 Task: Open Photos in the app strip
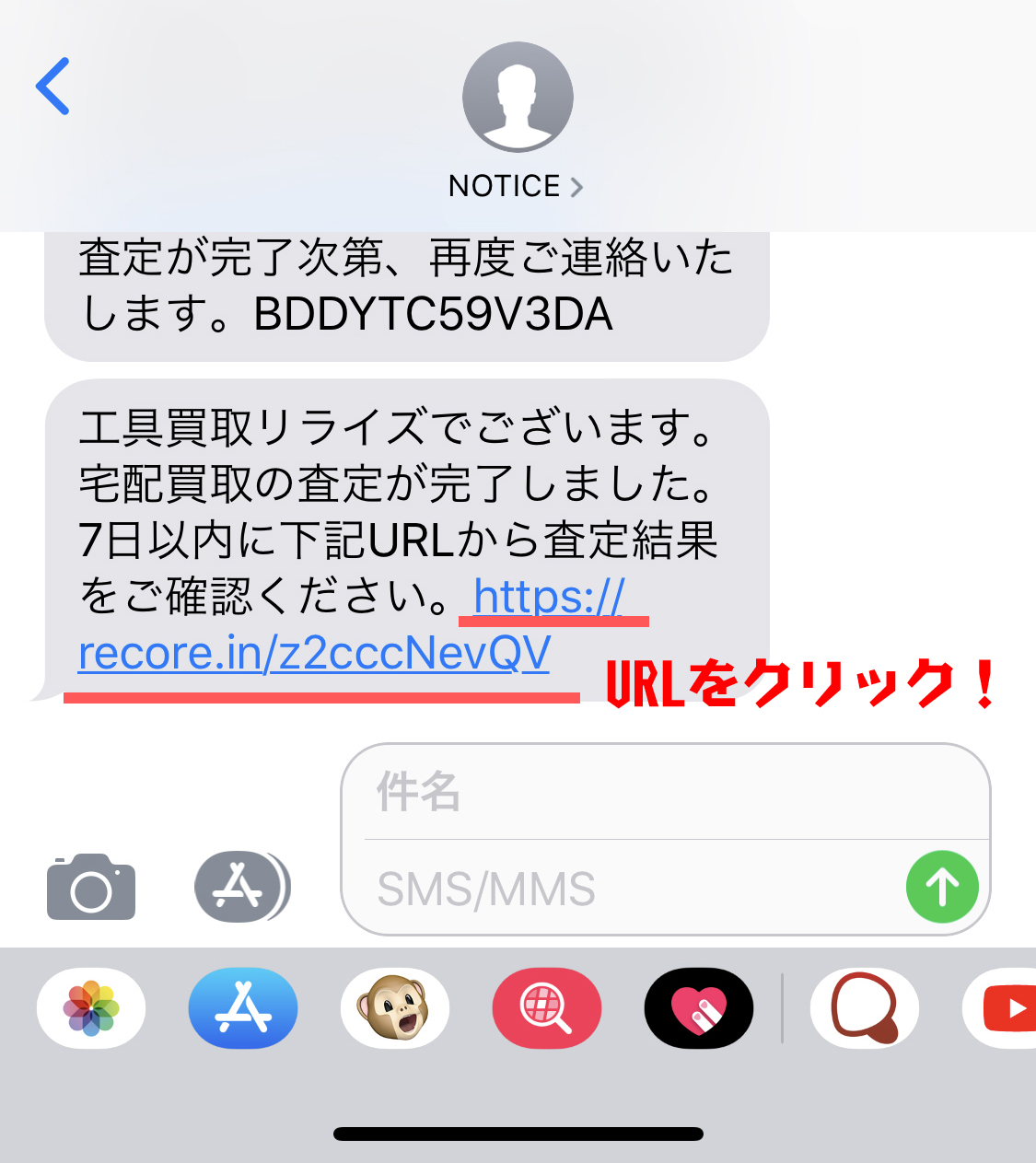tap(91, 1008)
